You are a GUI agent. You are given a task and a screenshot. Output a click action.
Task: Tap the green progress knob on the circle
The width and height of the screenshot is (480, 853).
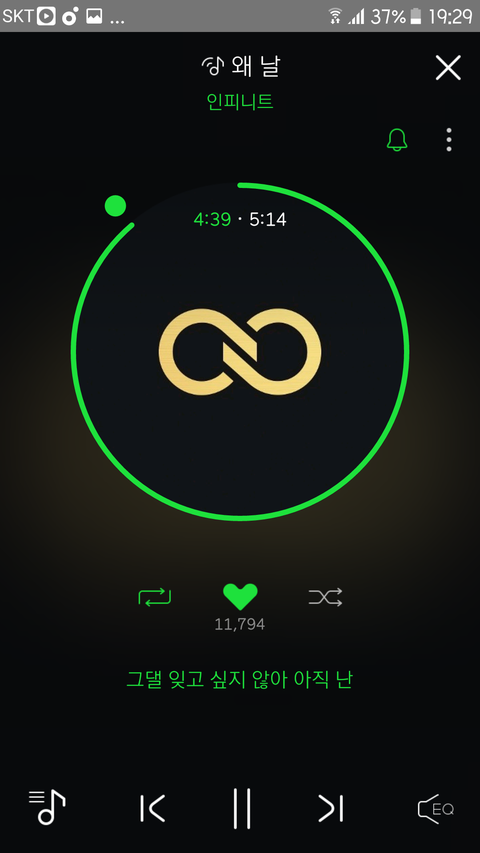coord(115,206)
